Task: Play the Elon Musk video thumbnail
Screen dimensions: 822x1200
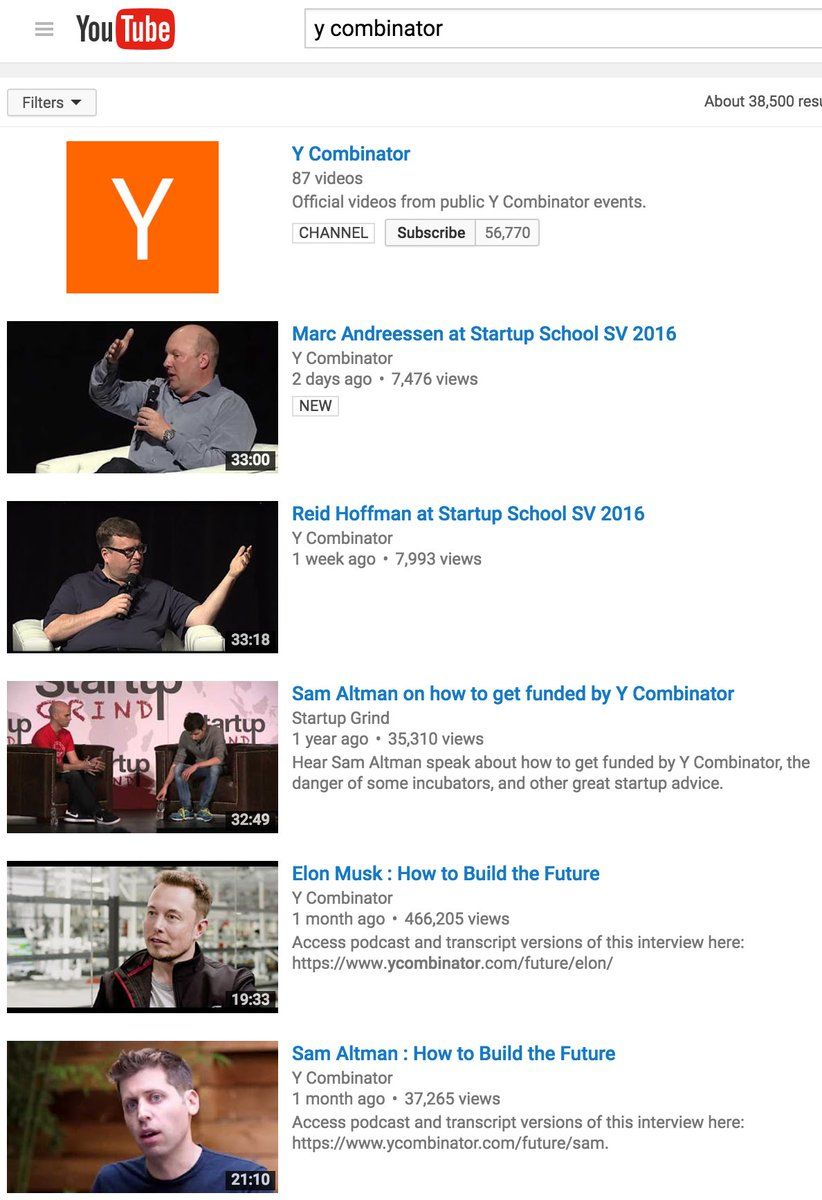Action: pos(142,937)
